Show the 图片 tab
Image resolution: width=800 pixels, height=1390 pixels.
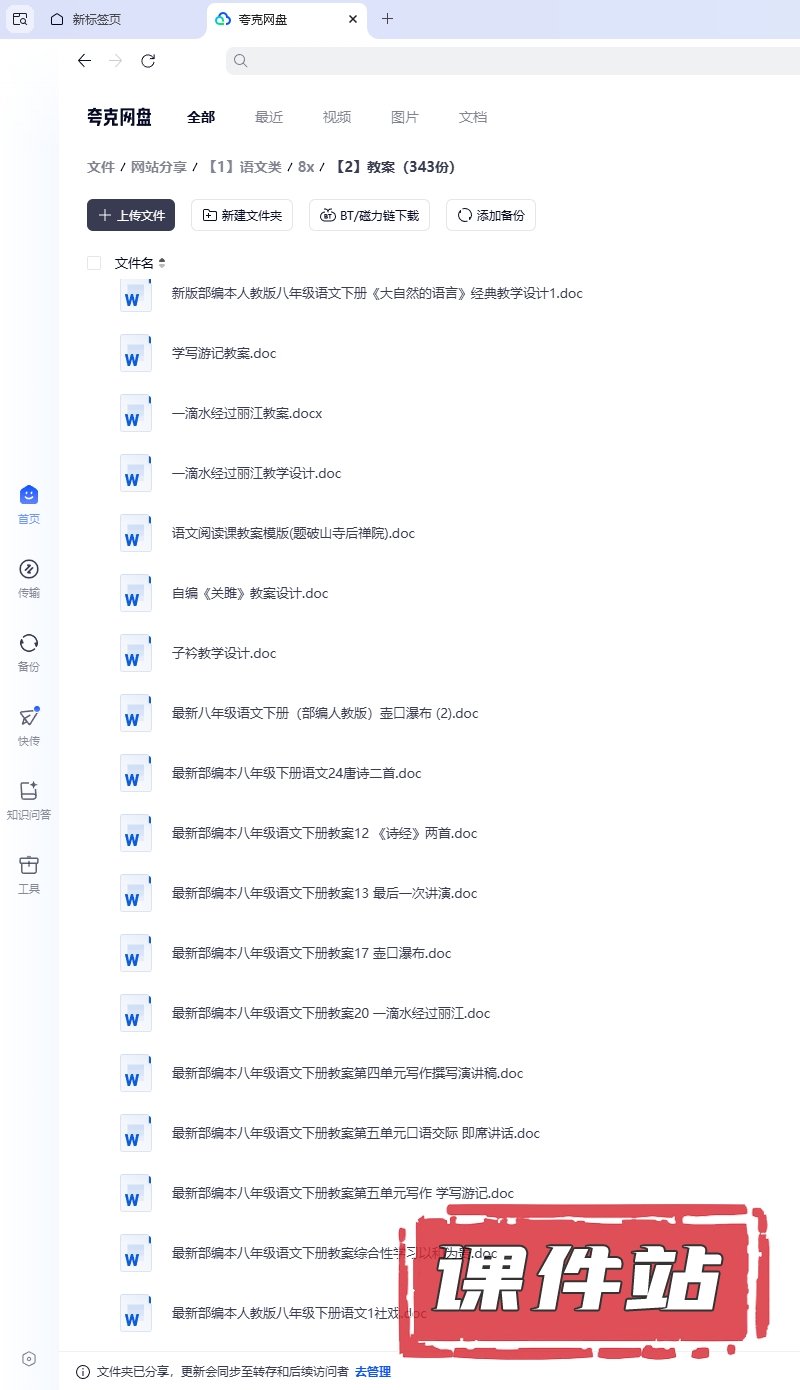[x=405, y=117]
